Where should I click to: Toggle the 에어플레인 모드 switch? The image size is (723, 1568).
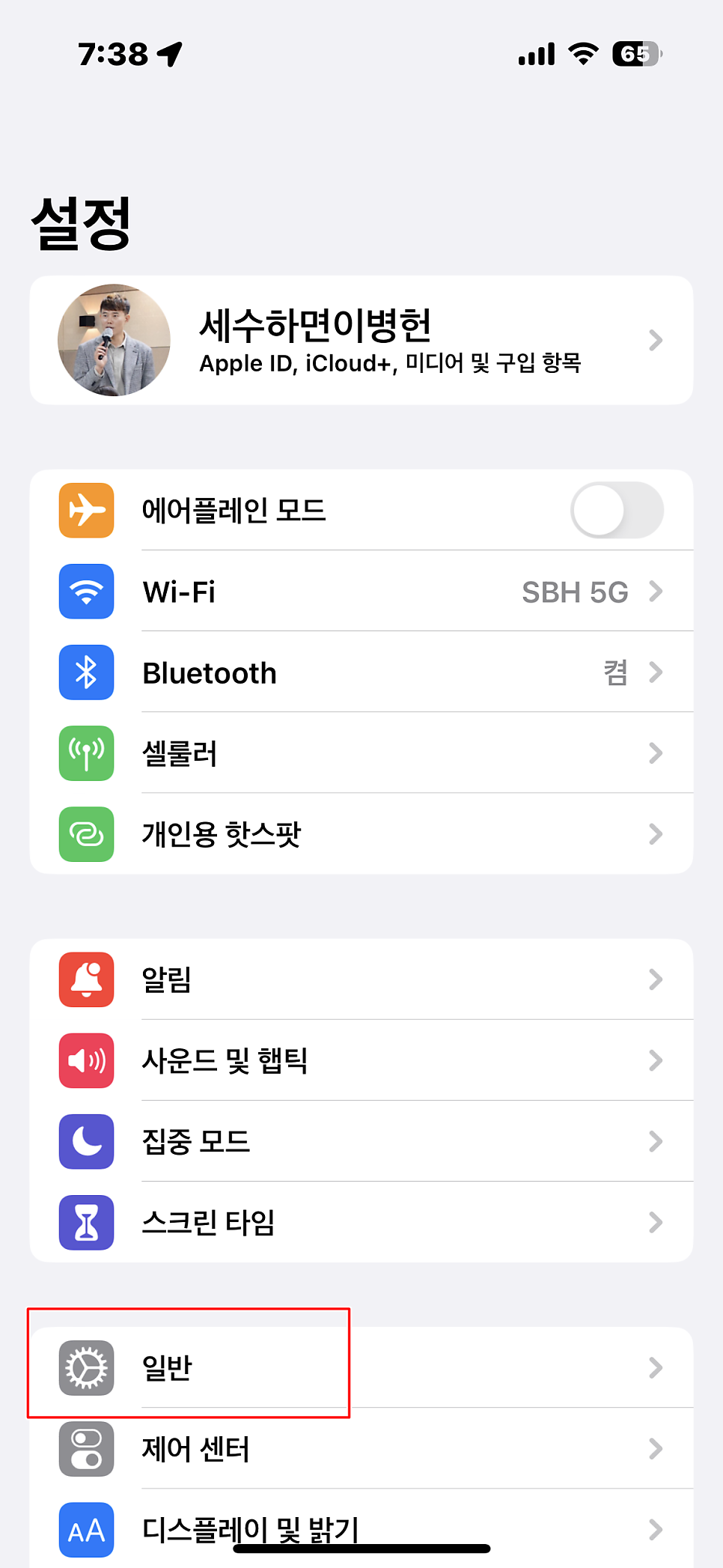tap(617, 511)
